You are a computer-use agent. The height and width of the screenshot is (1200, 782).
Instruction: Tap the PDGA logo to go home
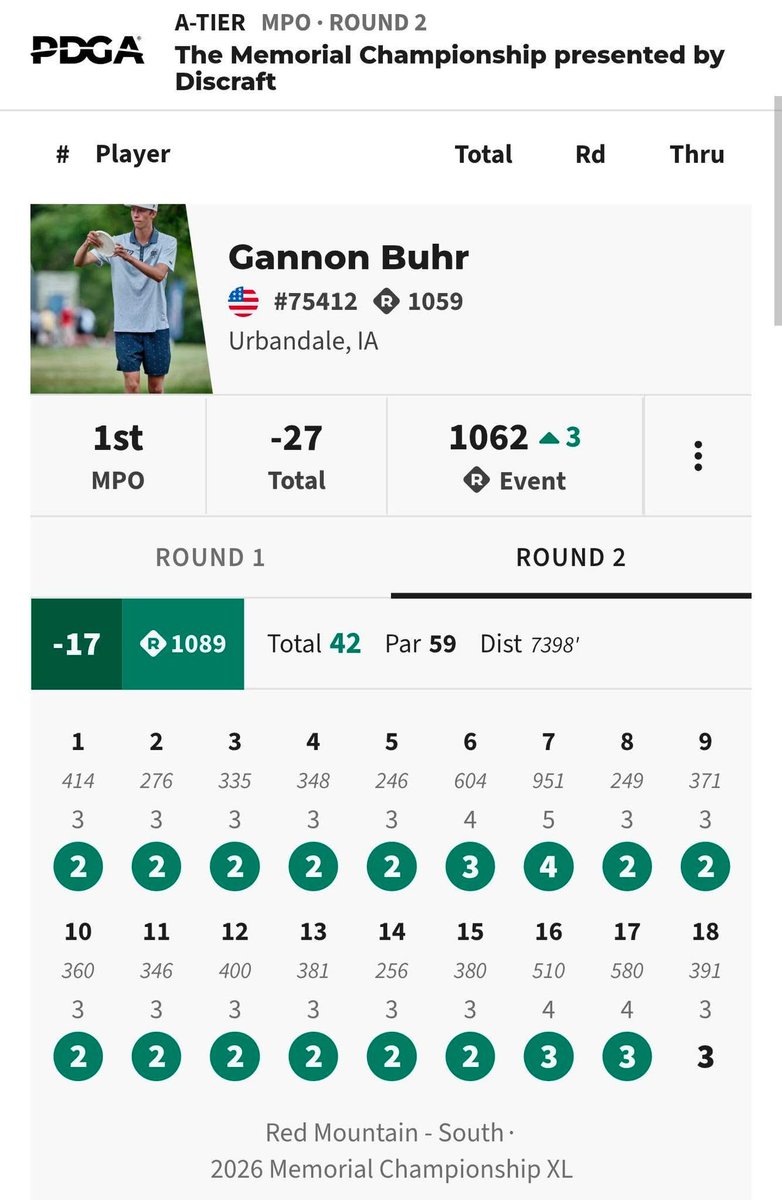(x=87, y=52)
